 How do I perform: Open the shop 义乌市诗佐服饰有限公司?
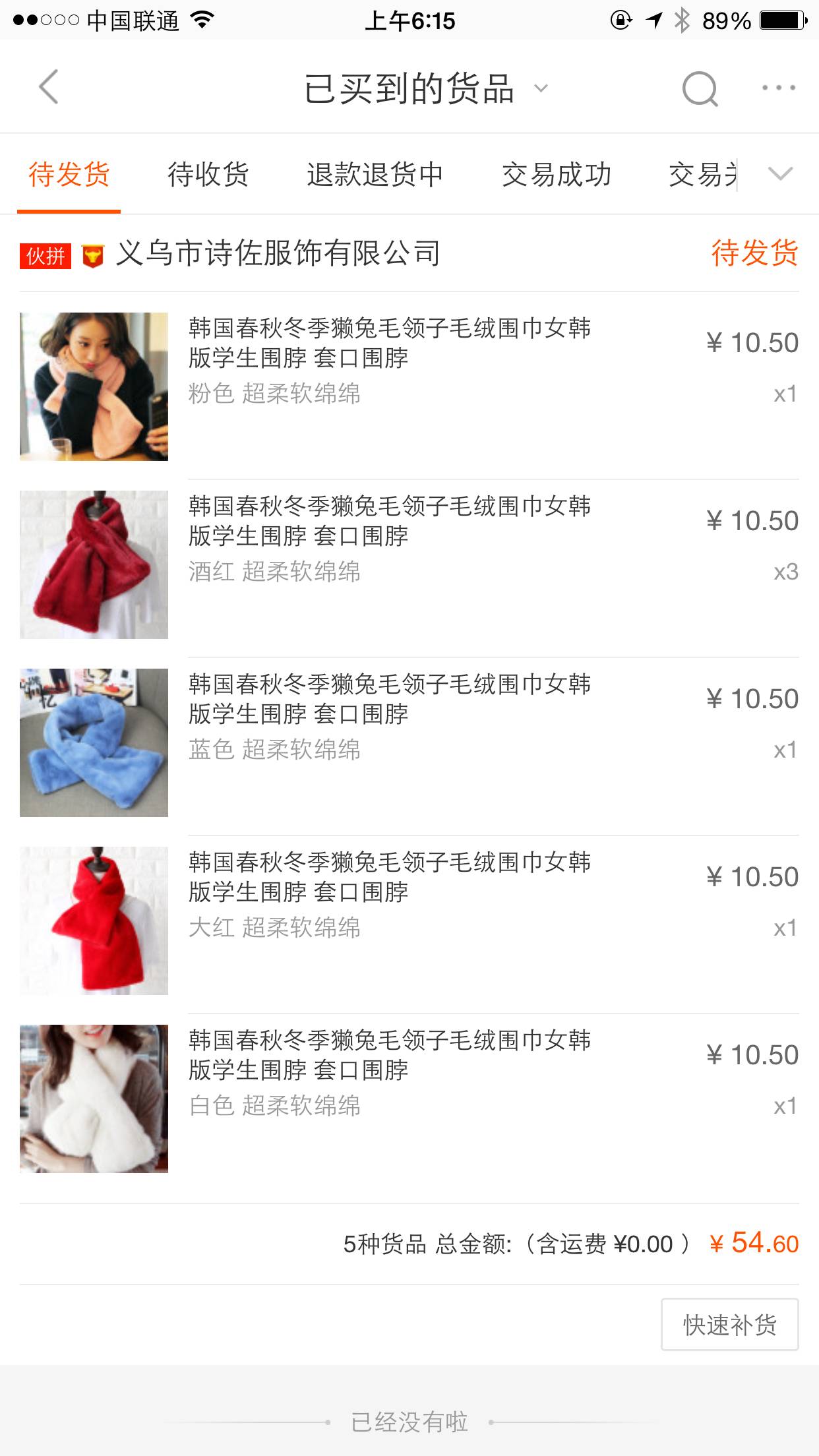(277, 254)
